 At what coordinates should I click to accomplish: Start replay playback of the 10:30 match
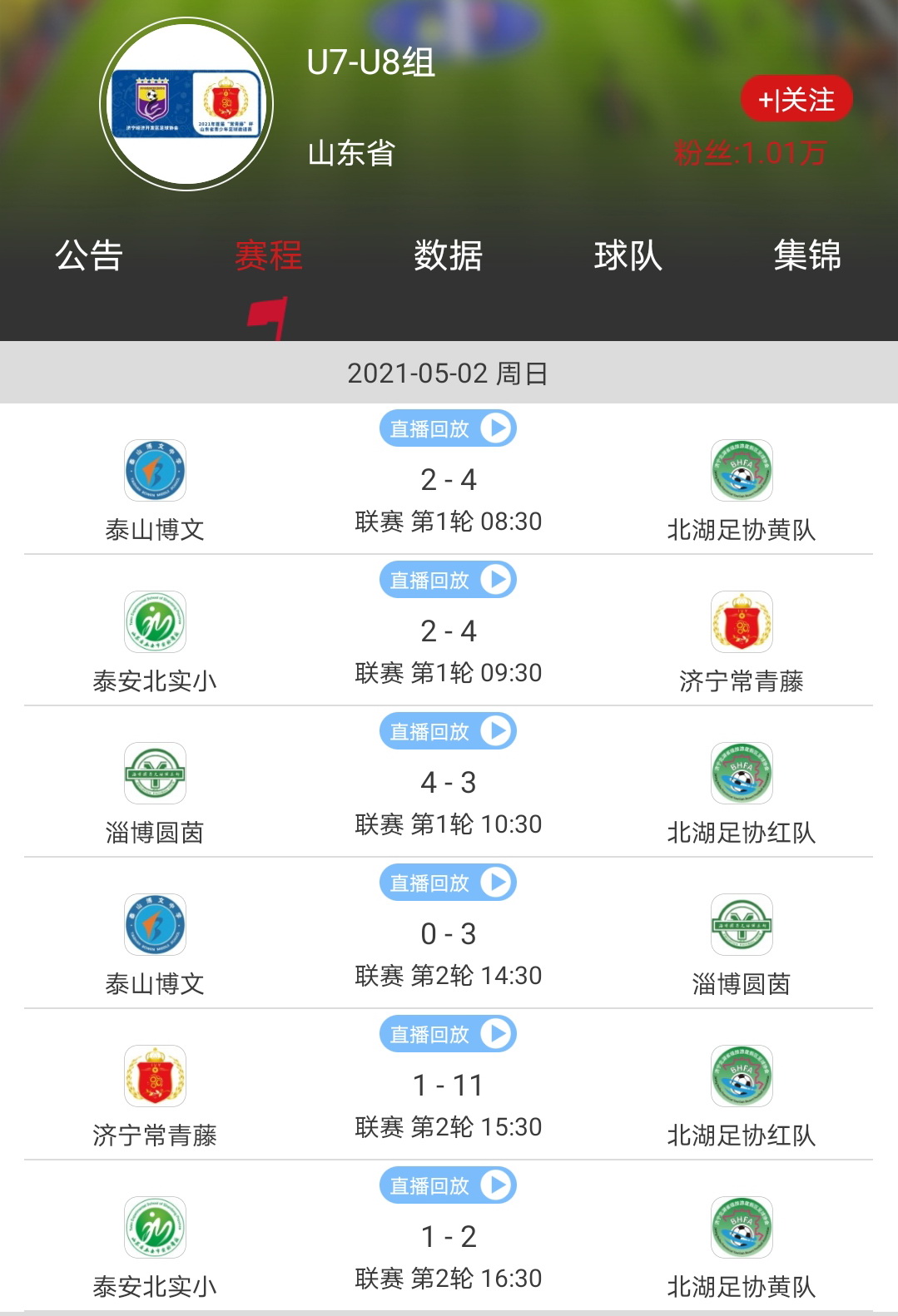(448, 731)
